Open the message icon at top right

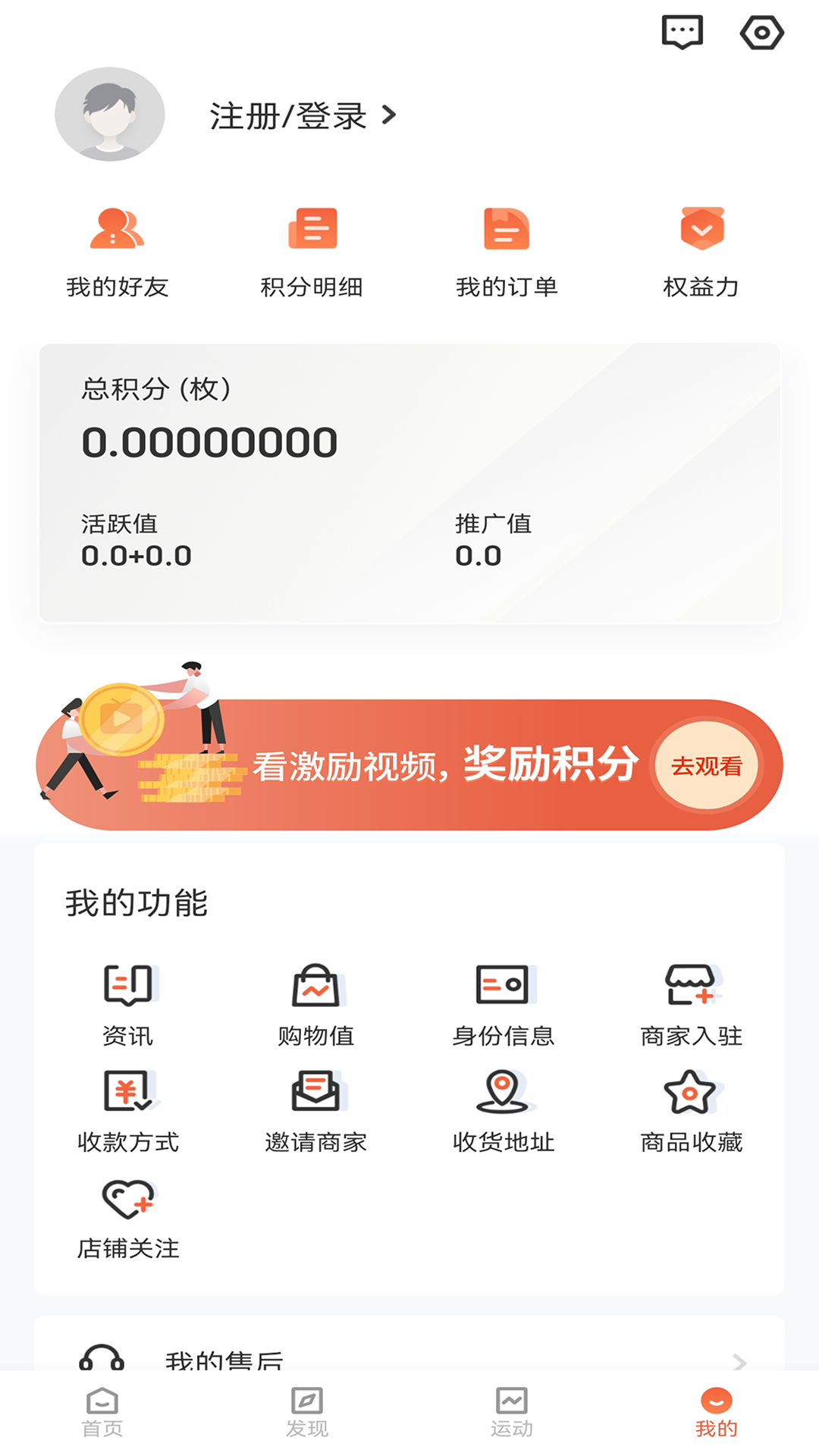(x=680, y=32)
